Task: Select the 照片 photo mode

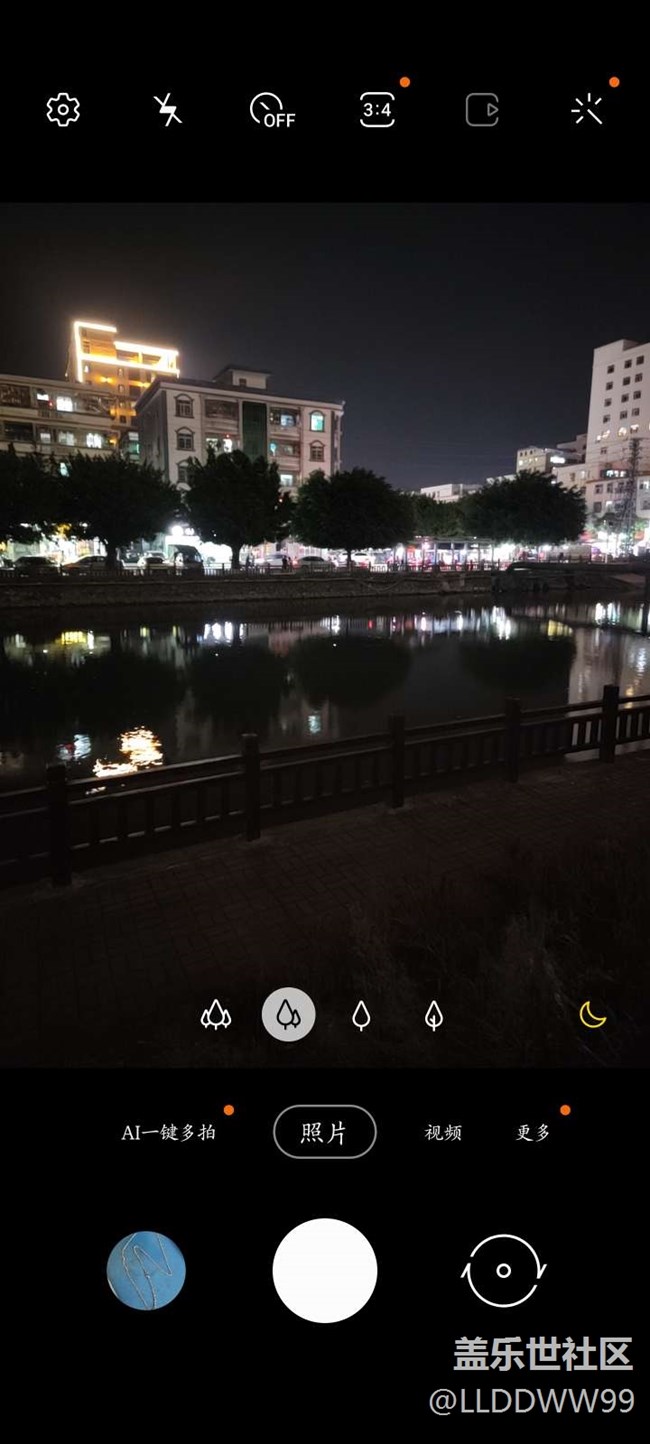Action: coord(325,1132)
